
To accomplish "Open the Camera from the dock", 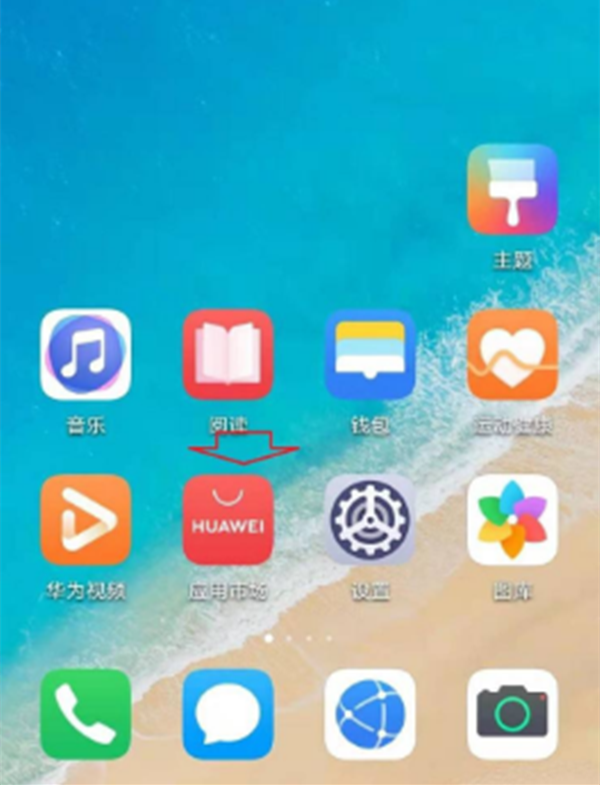I will pyautogui.click(x=512, y=714).
